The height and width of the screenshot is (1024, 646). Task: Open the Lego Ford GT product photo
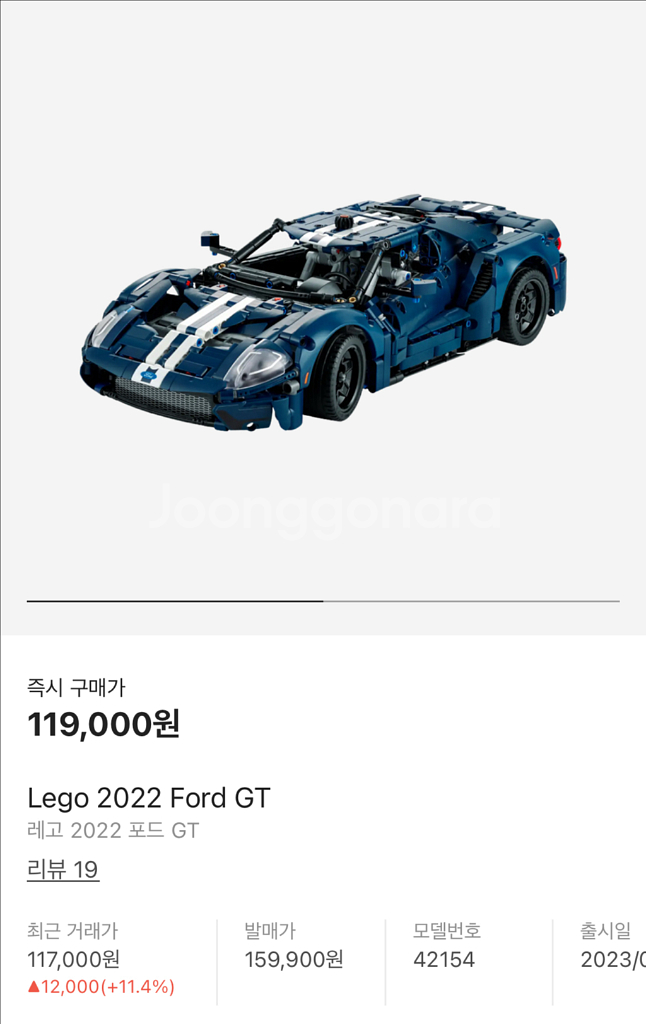click(x=323, y=315)
